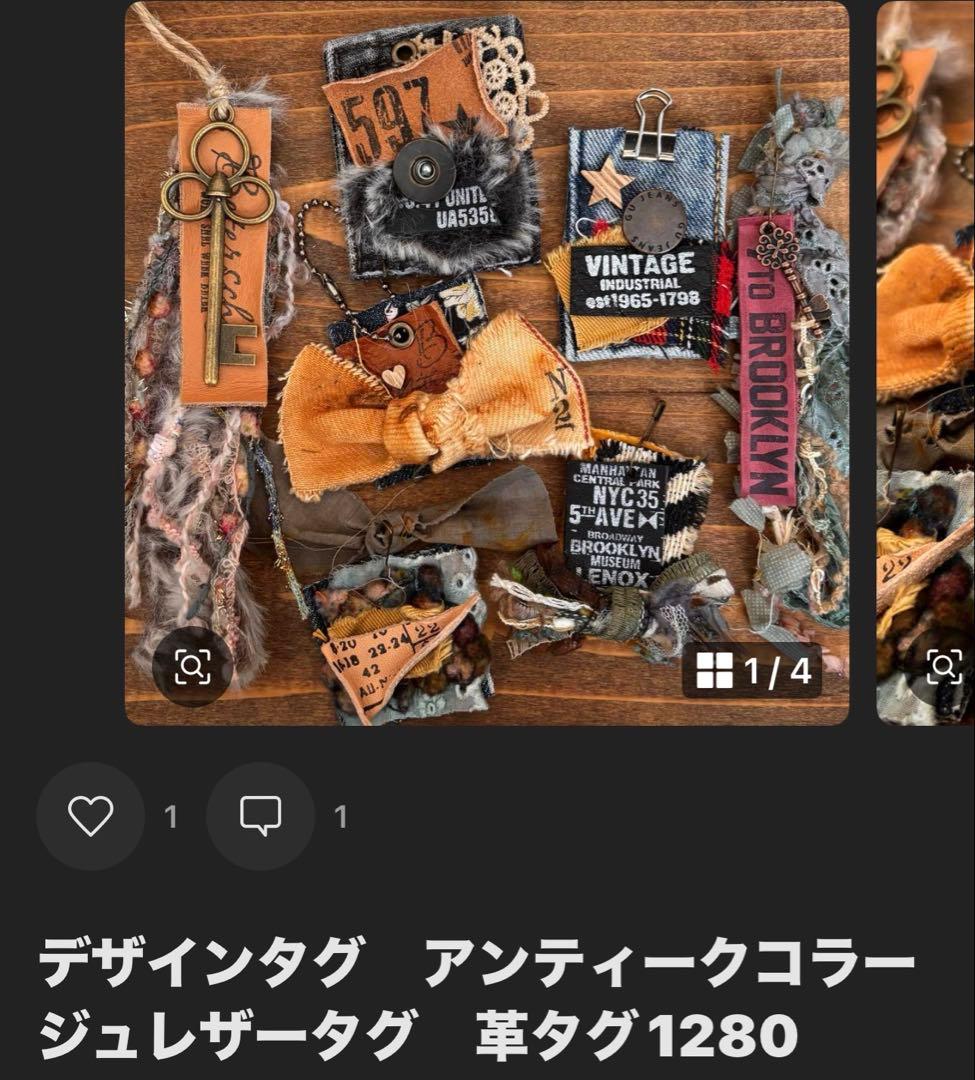Toggle favorite status using the heart button
This screenshot has height=1080, width=975.
pos(93,815)
